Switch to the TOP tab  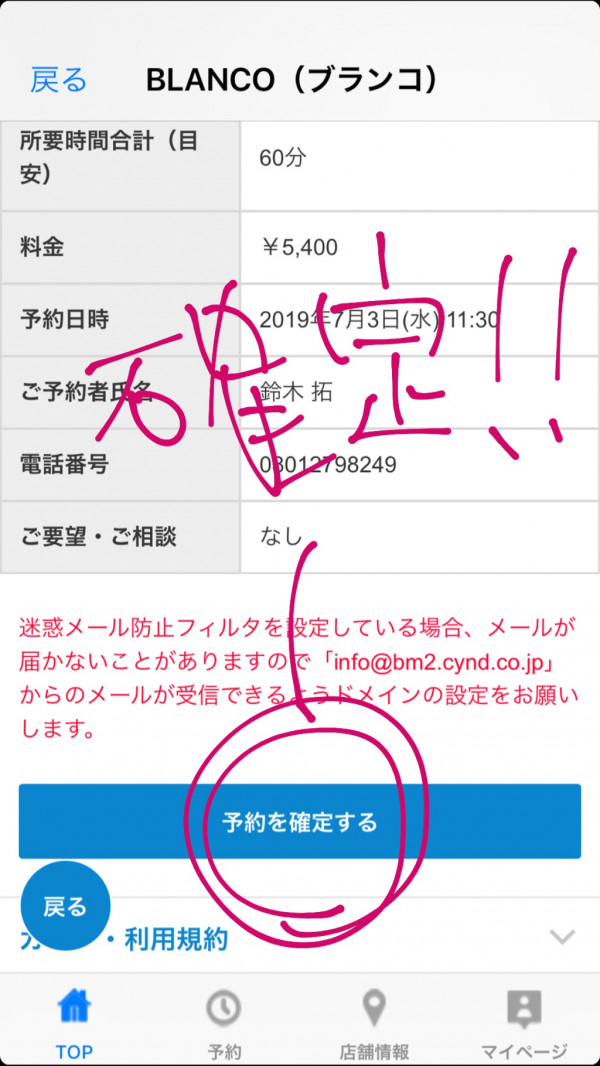(x=74, y=1022)
